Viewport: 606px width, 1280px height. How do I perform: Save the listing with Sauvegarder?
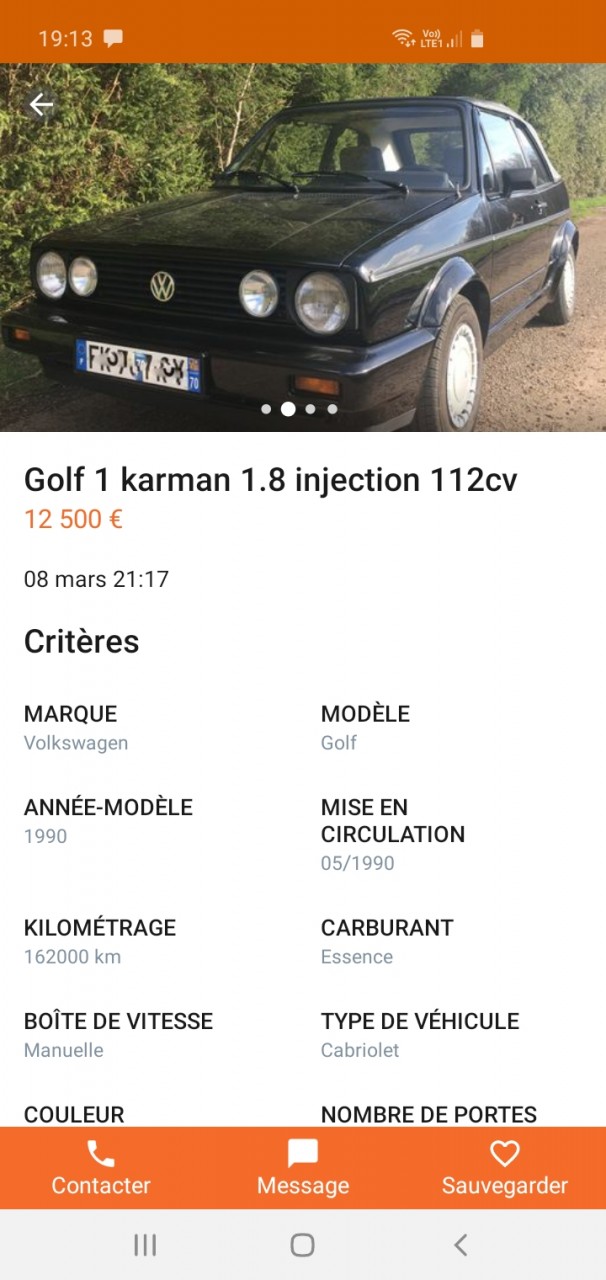[x=504, y=1168]
